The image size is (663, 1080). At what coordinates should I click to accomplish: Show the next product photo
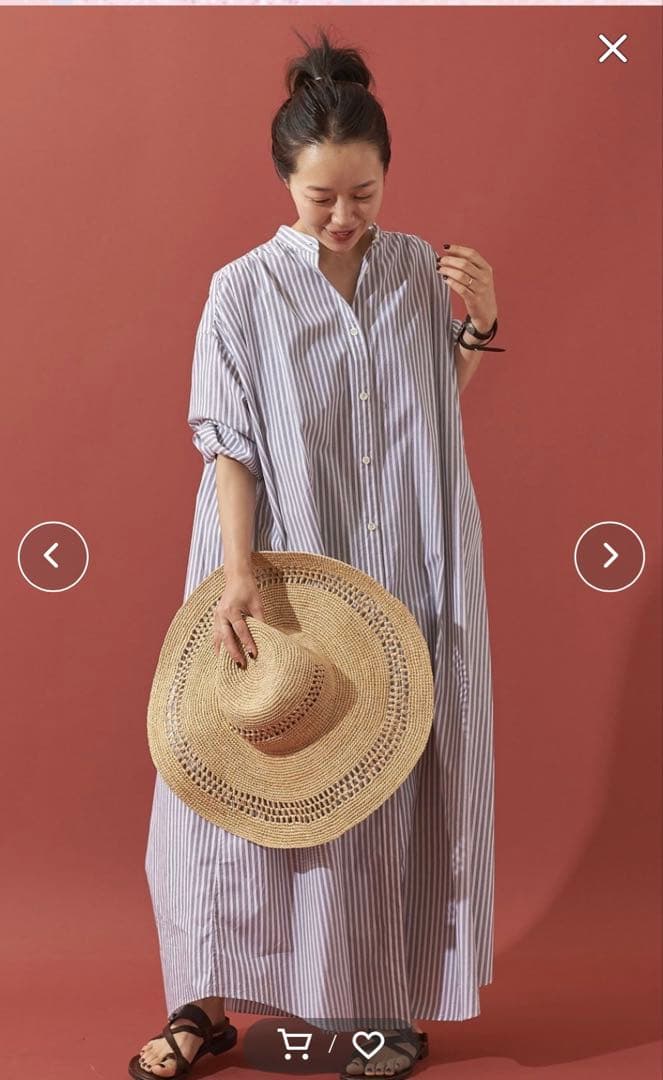pos(609,556)
